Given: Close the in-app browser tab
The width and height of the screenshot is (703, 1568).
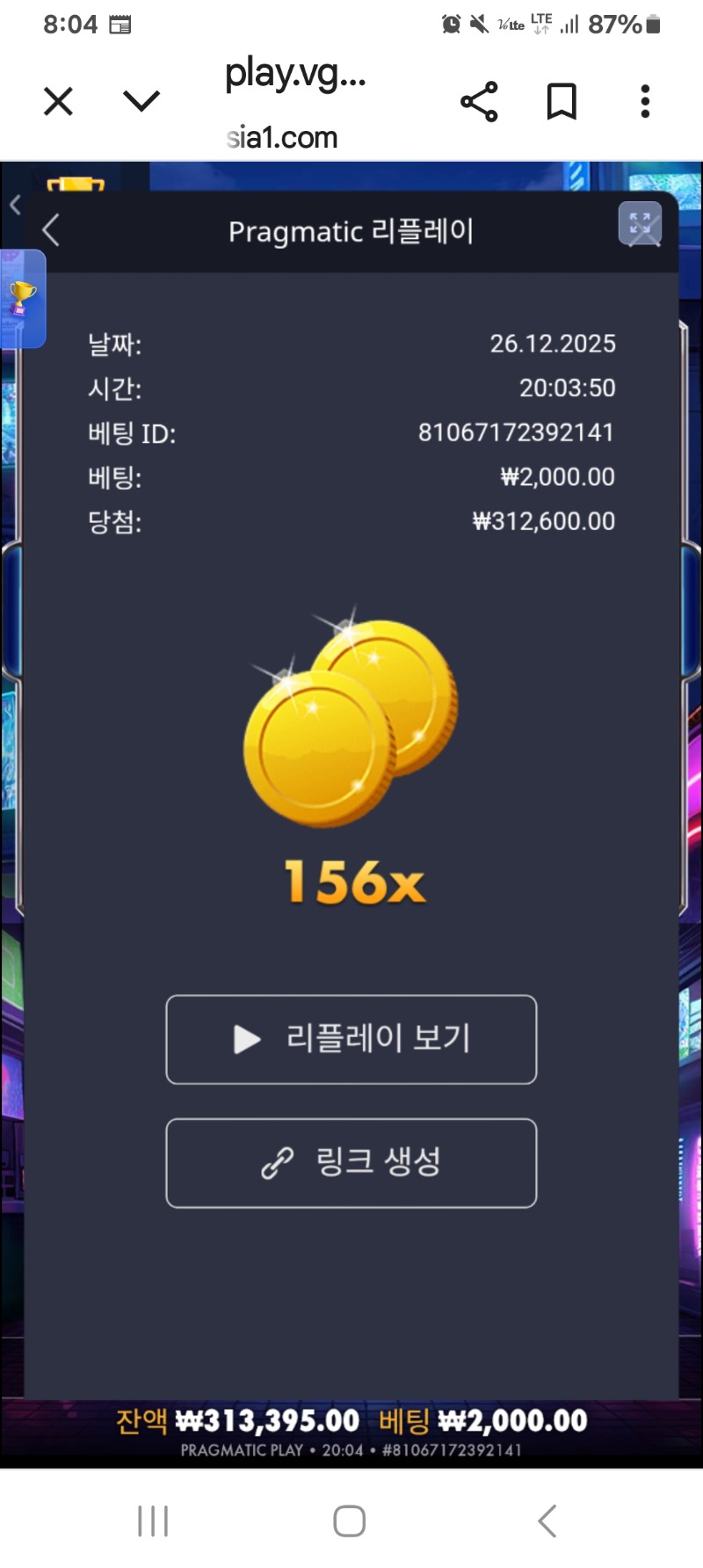Looking at the screenshot, I should [x=58, y=102].
